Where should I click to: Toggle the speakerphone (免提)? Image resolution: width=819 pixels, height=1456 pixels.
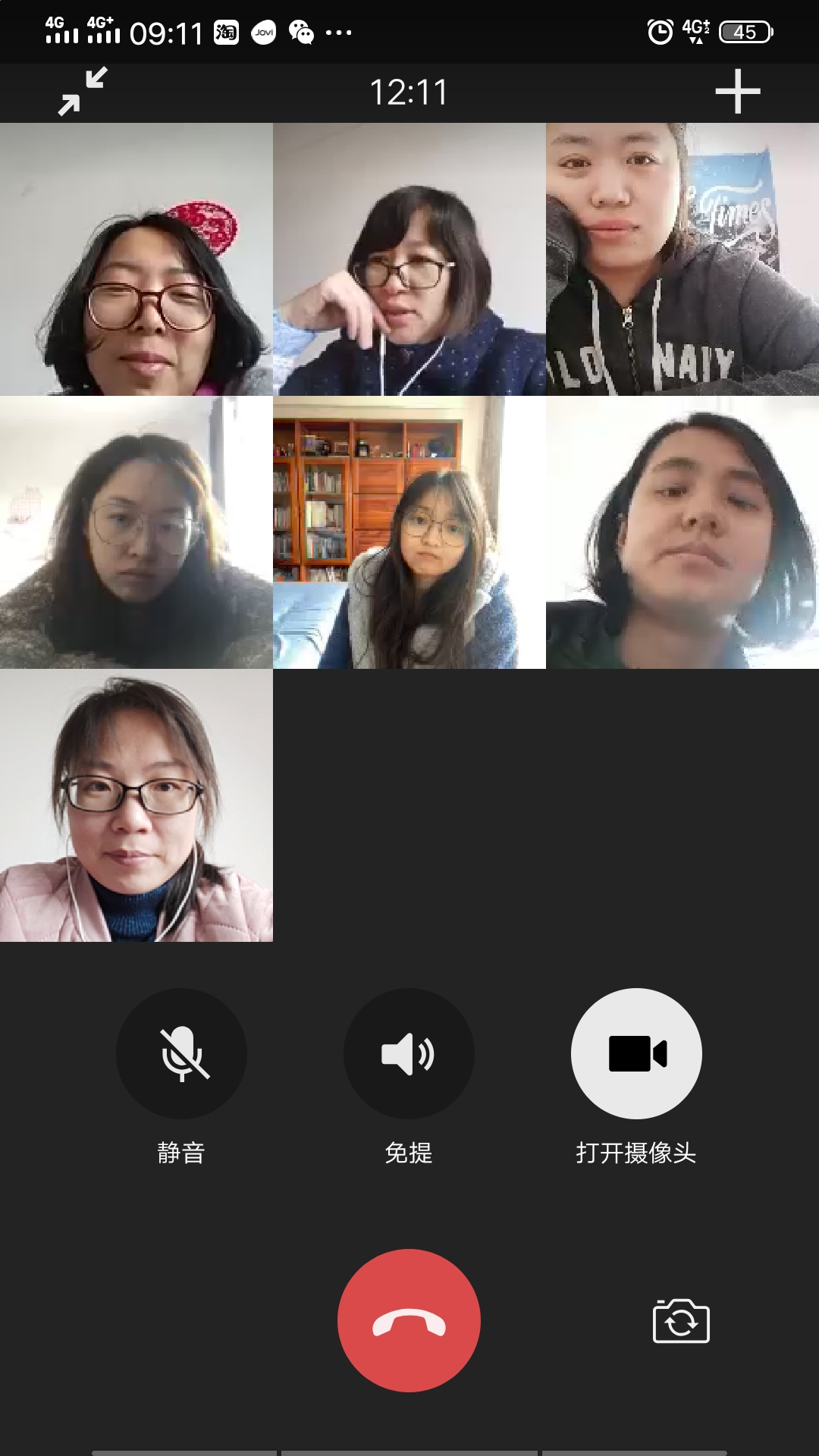pyautogui.click(x=409, y=1053)
